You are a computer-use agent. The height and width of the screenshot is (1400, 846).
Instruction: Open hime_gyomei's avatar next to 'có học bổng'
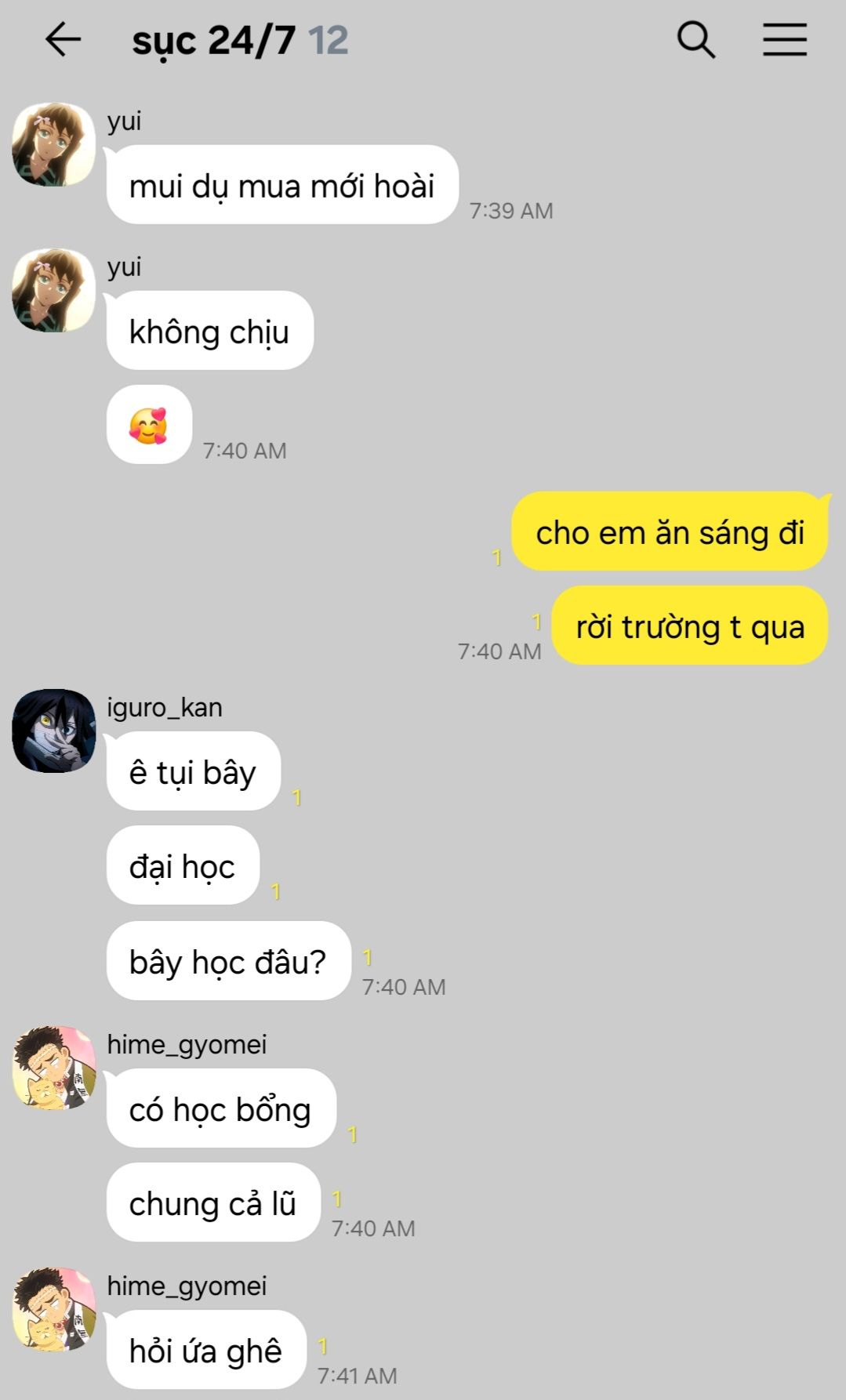pyautogui.click(x=53, y=1068)
